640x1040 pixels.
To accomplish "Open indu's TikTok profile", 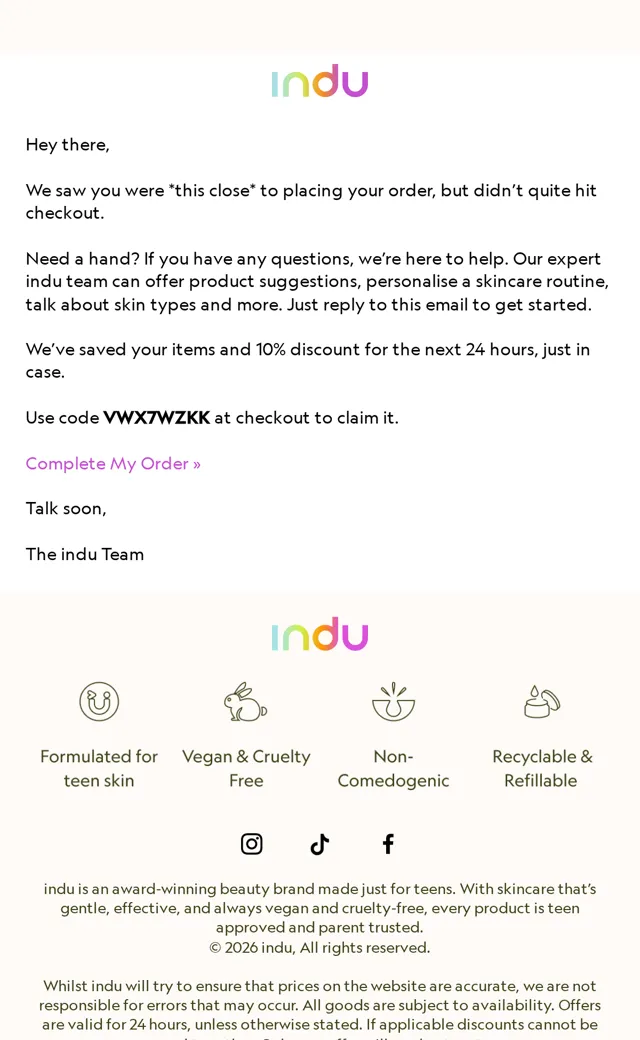I will click(320, 844).
